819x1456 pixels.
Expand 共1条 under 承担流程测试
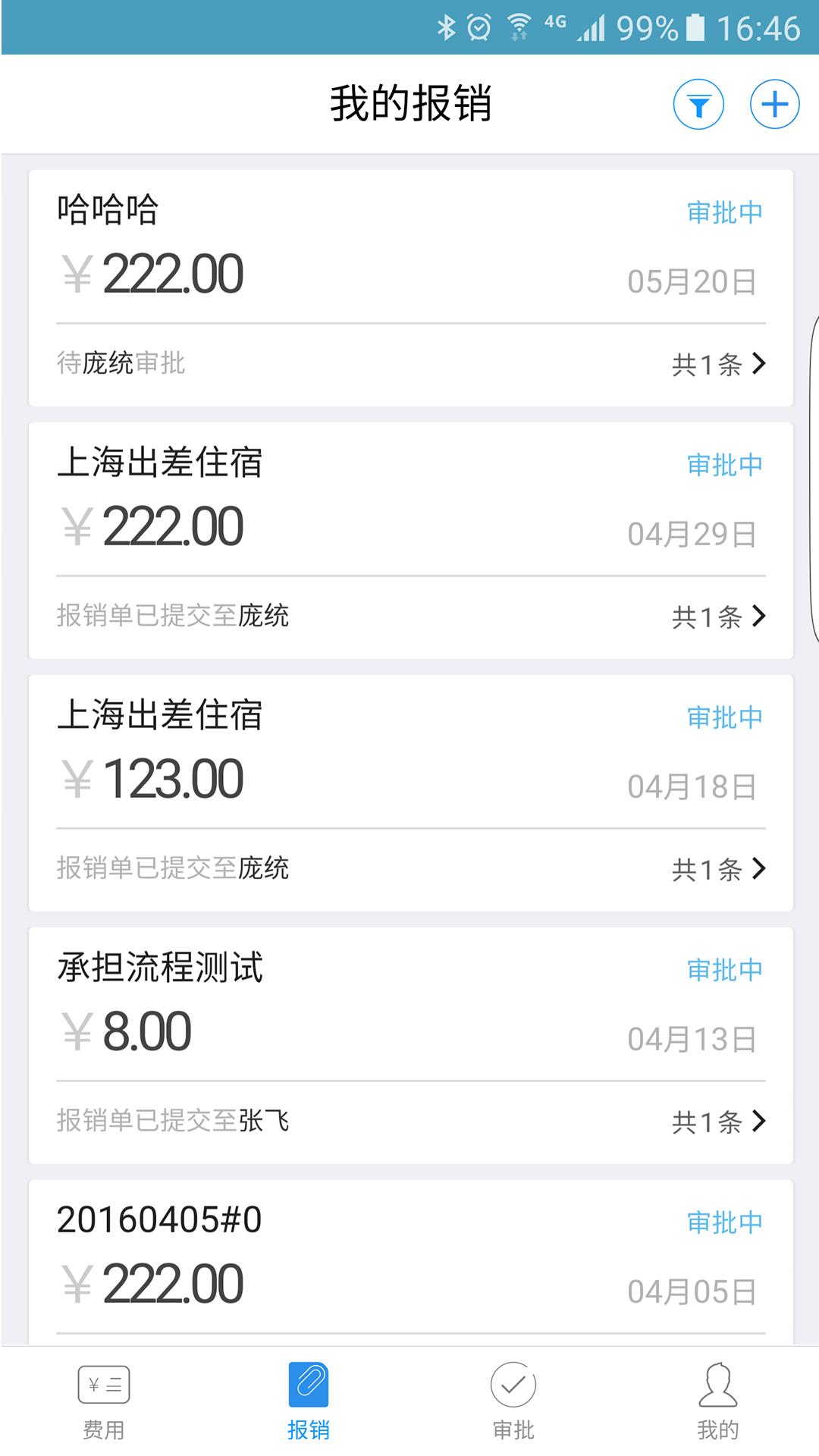(719, 1122)
